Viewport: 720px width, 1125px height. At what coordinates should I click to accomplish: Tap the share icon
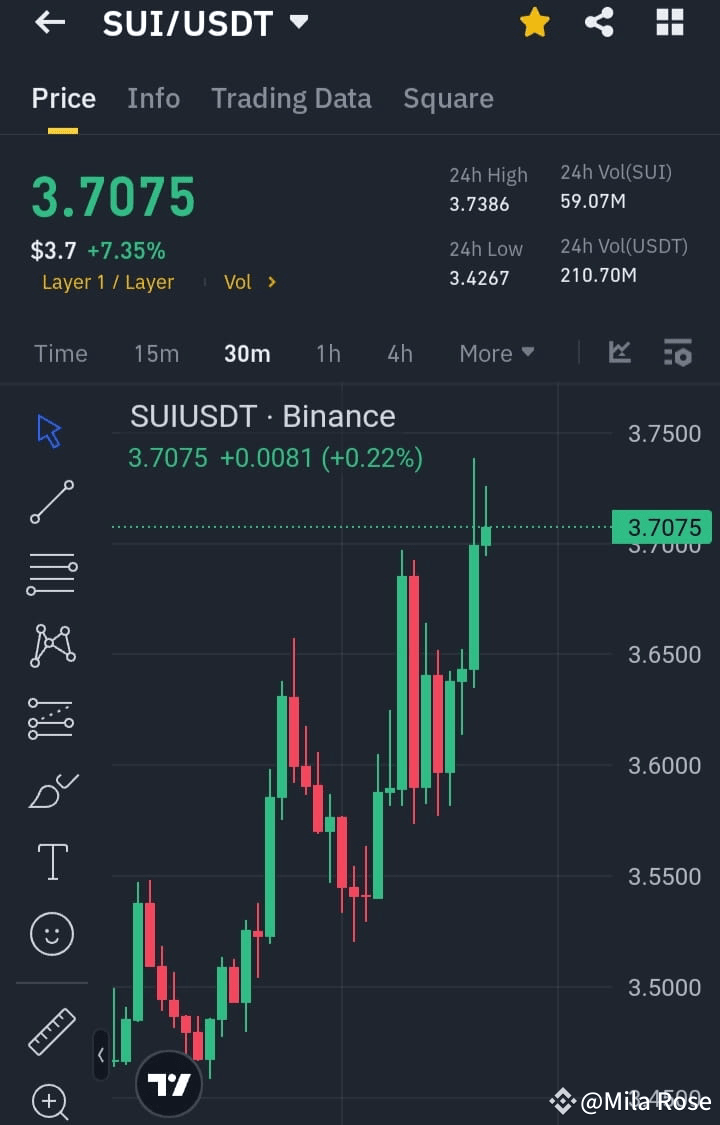point(599,22)
